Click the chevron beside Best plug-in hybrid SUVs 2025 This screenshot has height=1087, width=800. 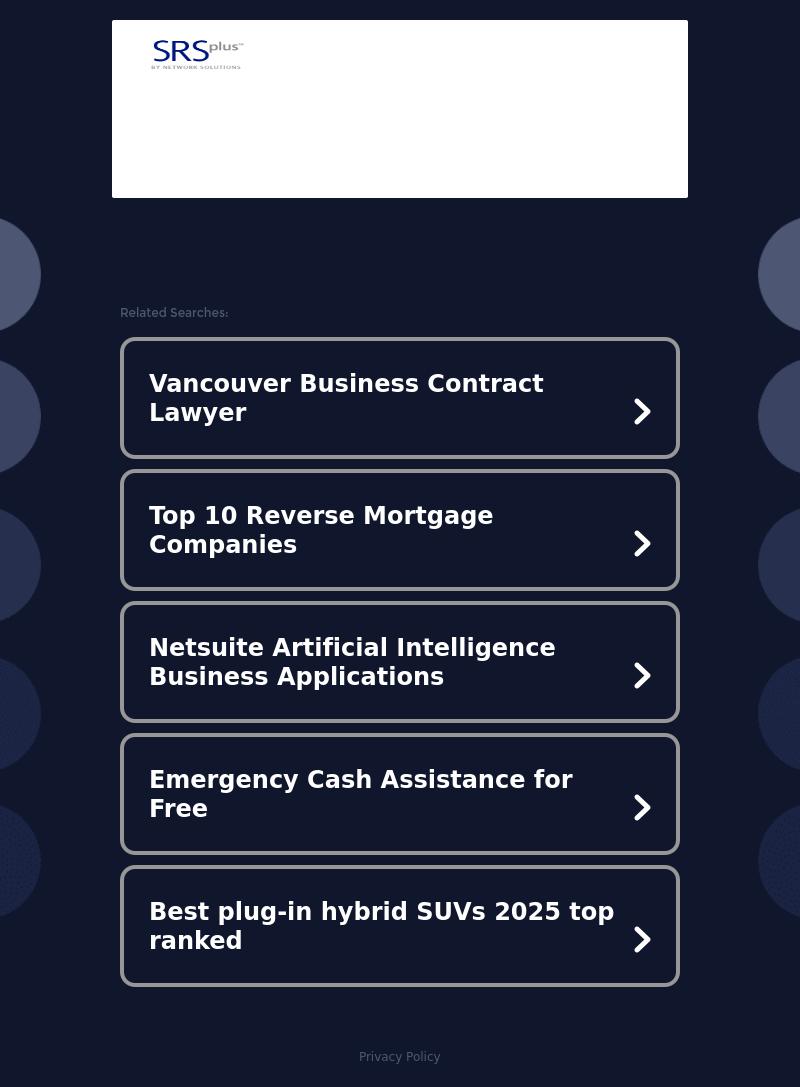pos(642,939)
